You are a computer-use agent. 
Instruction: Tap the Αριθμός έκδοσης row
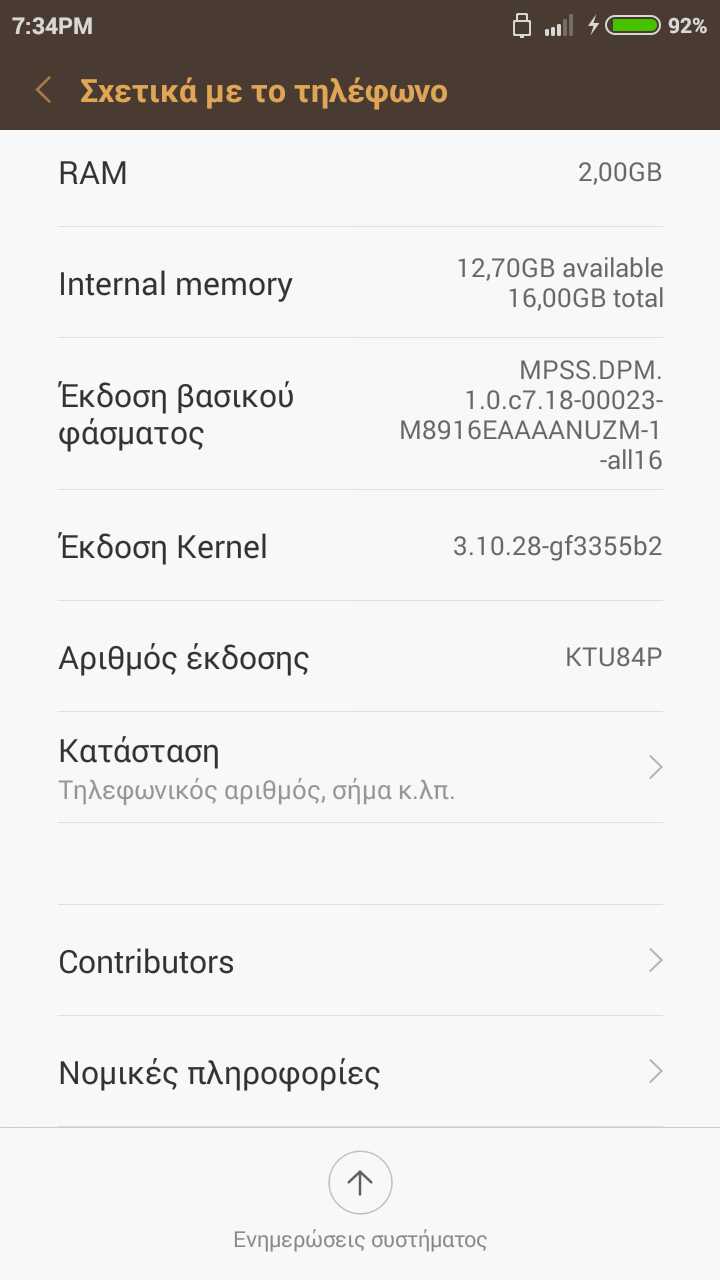click(360, 657)
